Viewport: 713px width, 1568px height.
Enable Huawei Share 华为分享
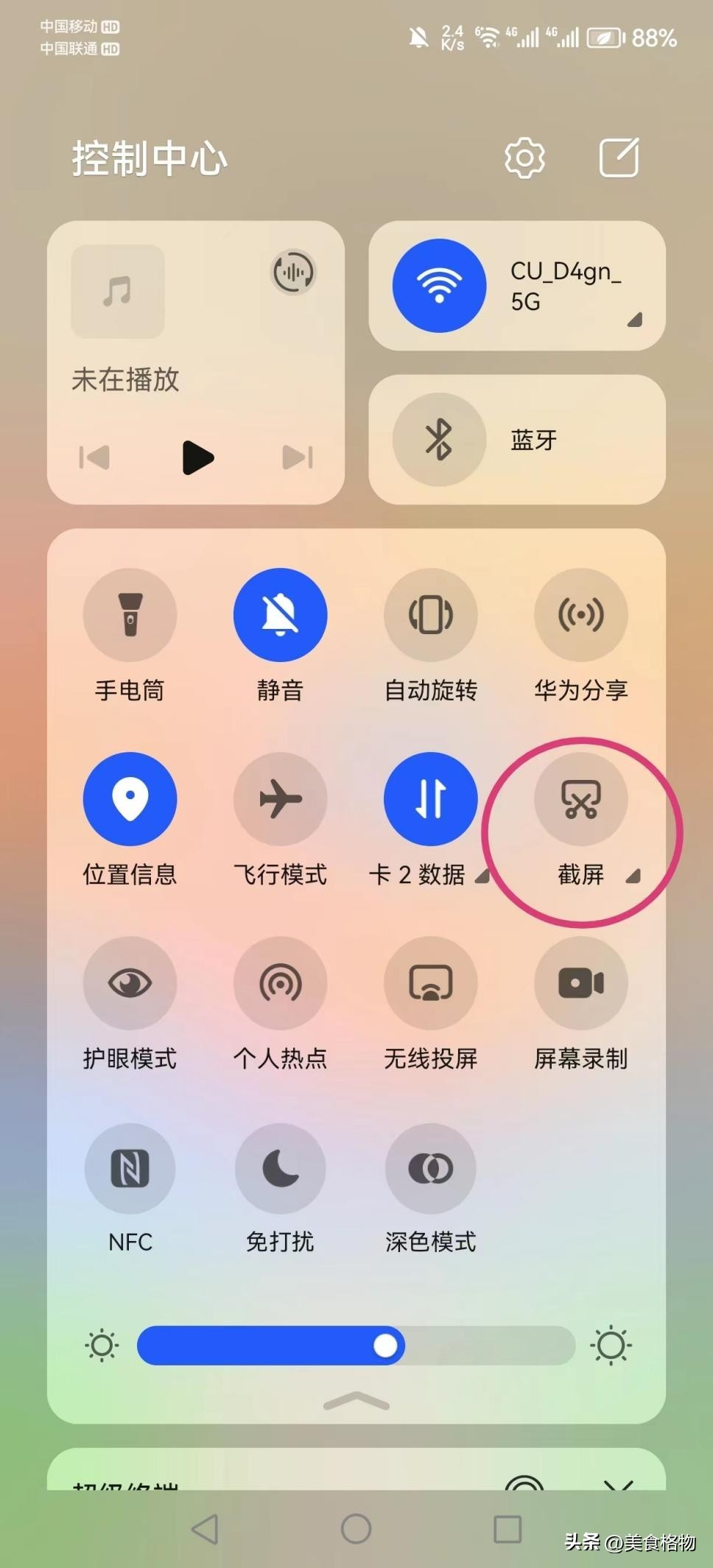[580, 615]
